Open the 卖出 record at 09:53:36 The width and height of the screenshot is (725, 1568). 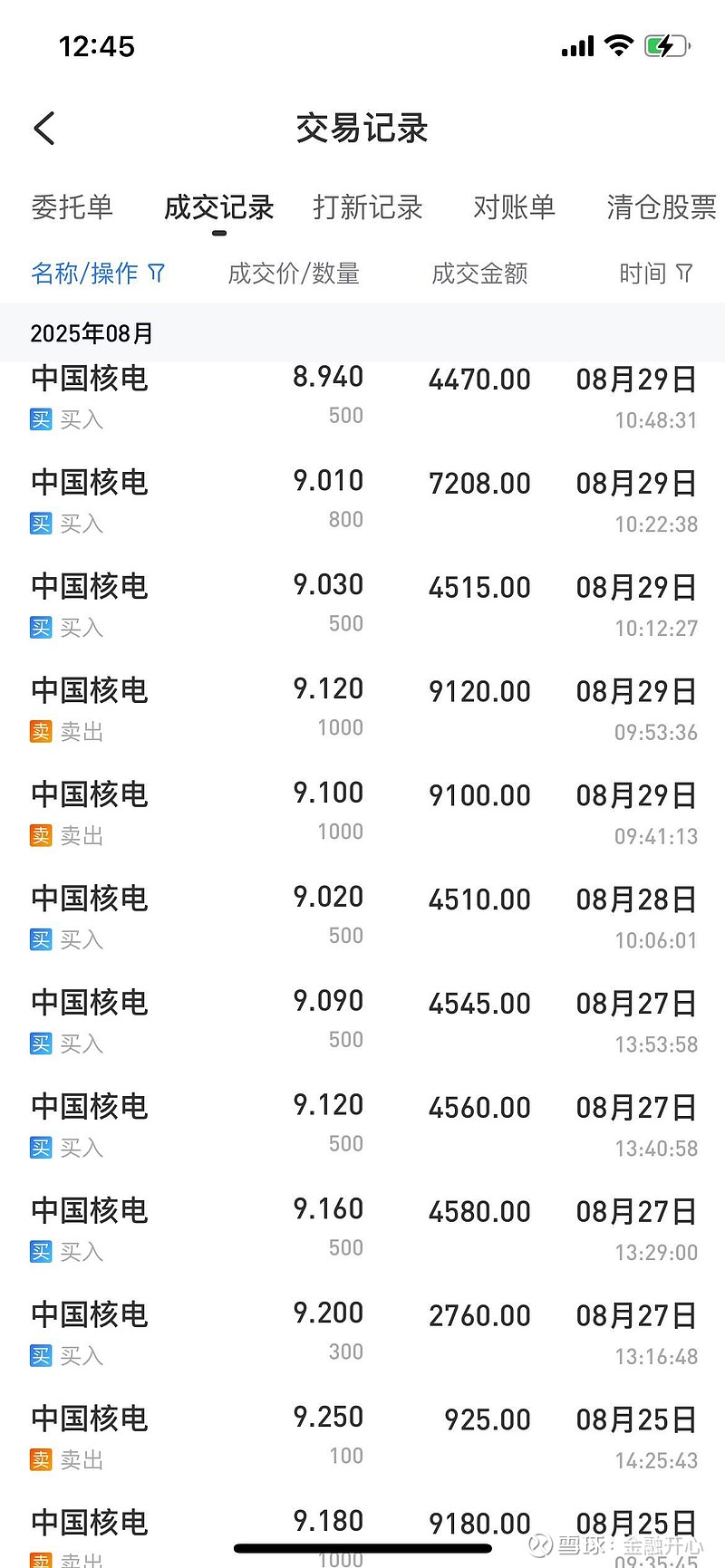(x=362, y=709)
